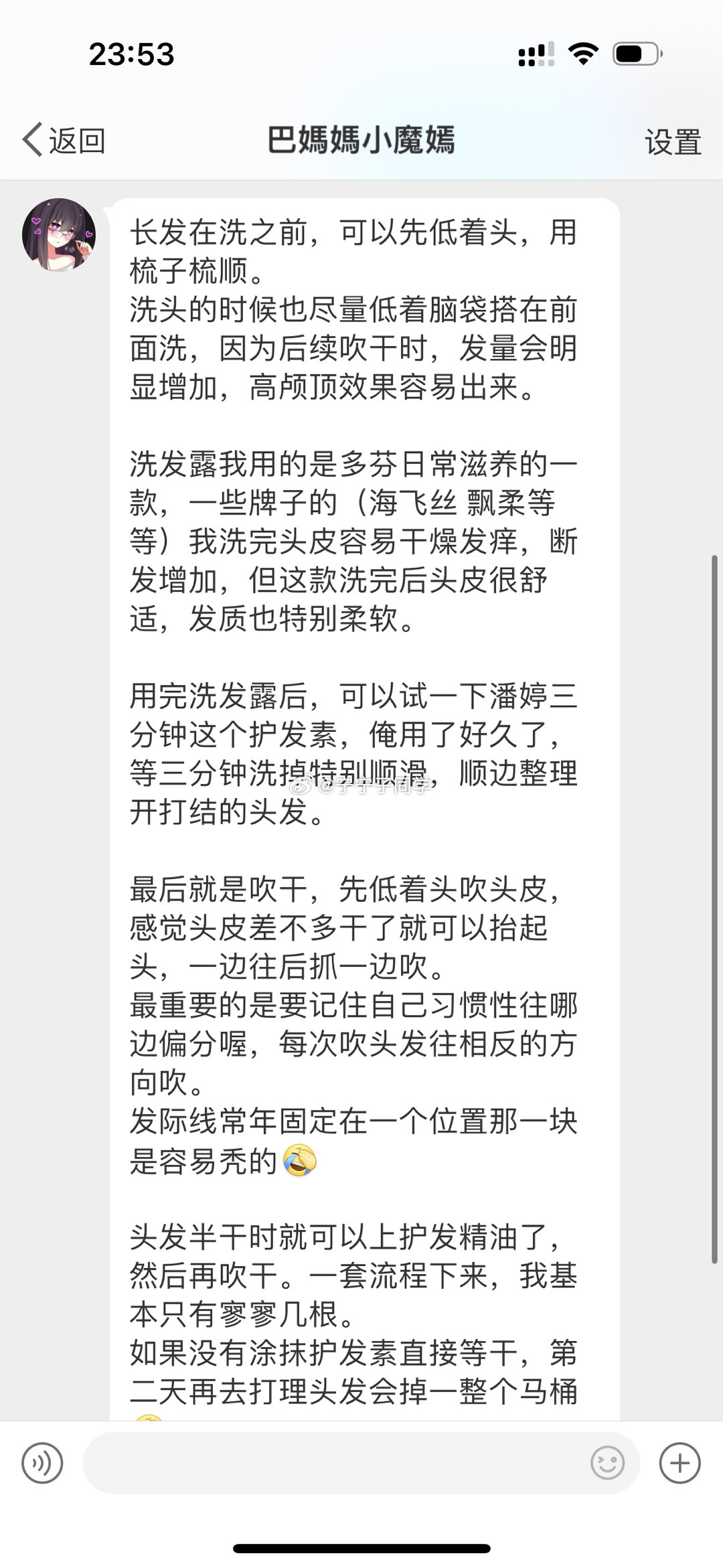Switch to voice message input

42,1464
